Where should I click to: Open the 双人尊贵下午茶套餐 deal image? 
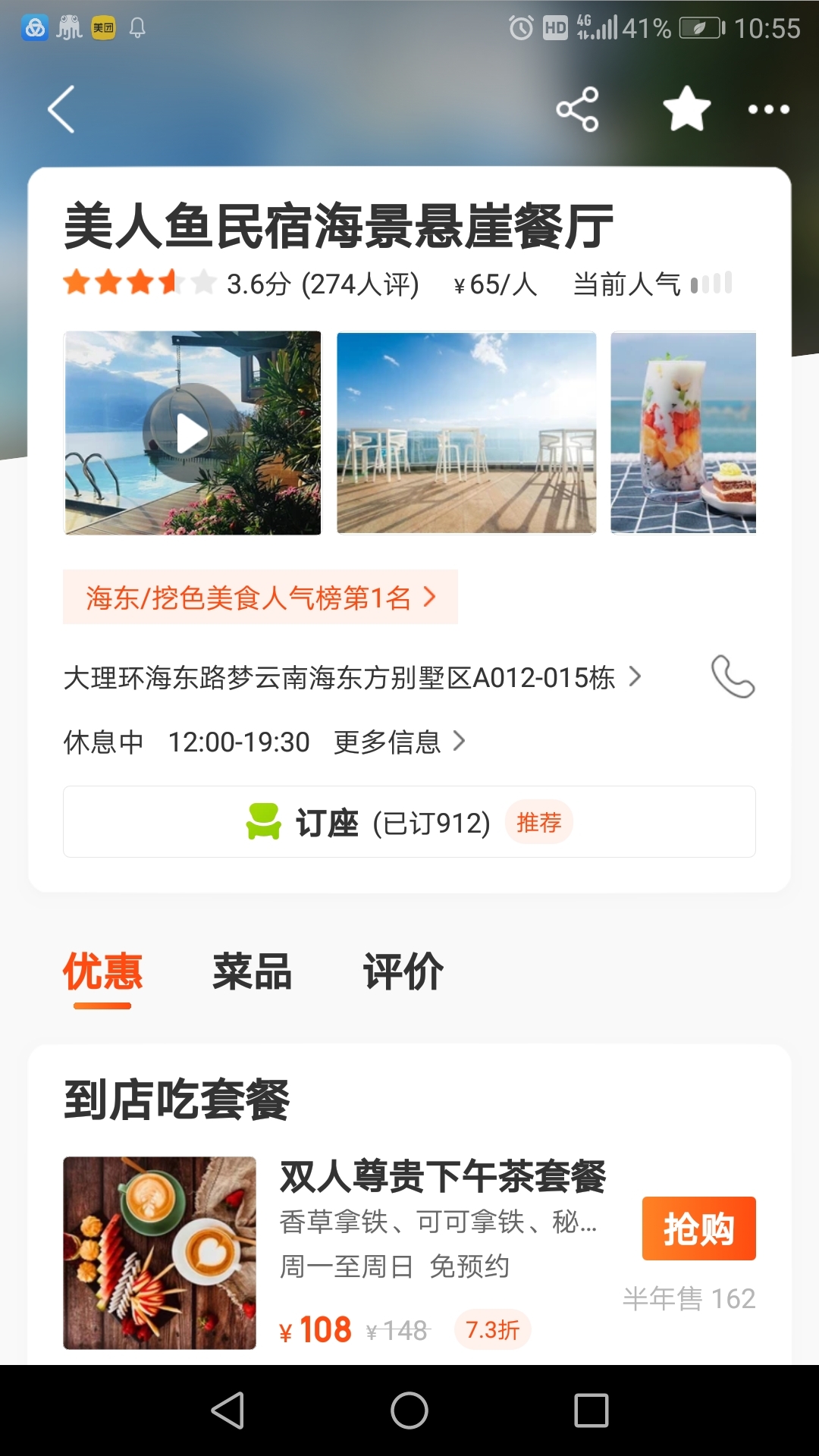pyautogui.click(x=159, y=1253)
